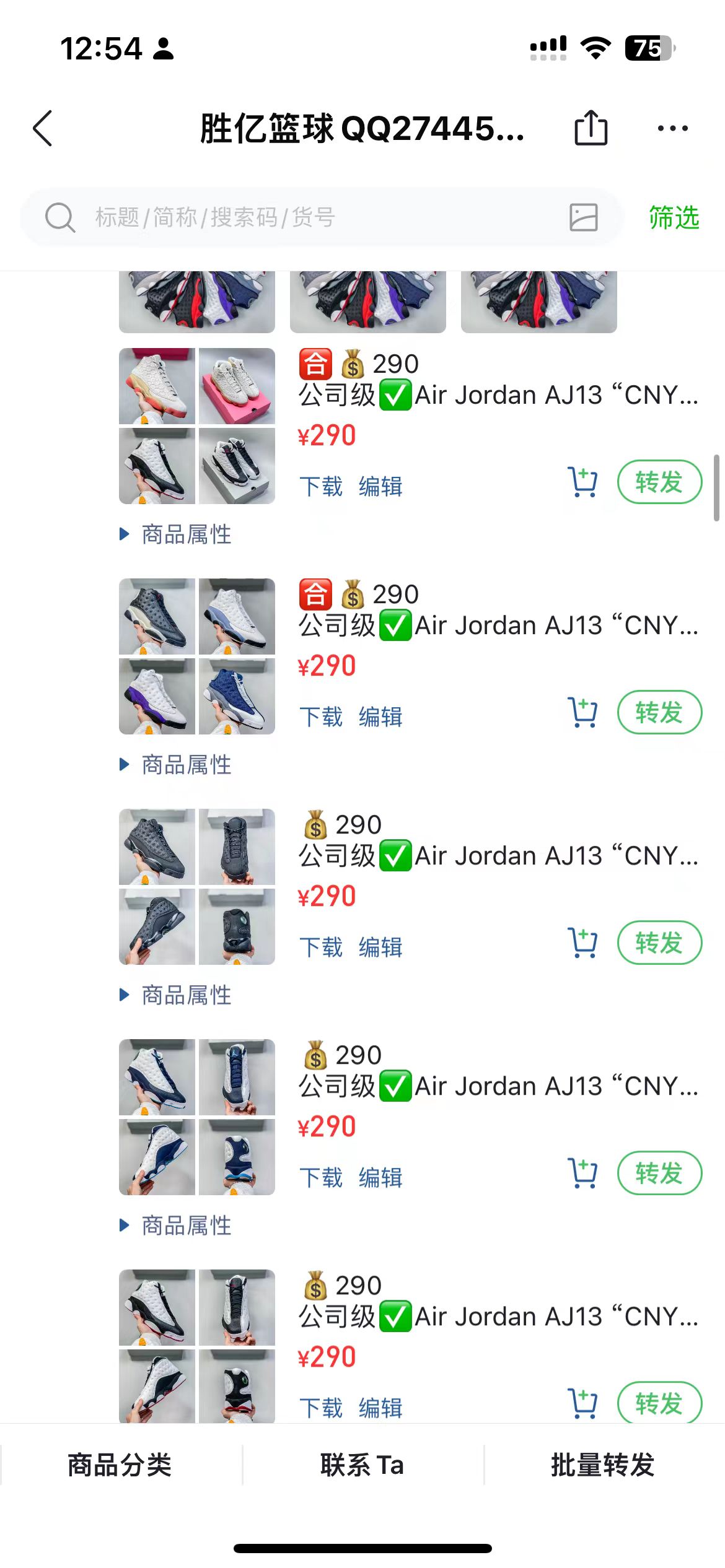The height and width of the screenshot is (1568, 725).
Task: Open image search icon in the search bar
Action: tap(583, 217)
